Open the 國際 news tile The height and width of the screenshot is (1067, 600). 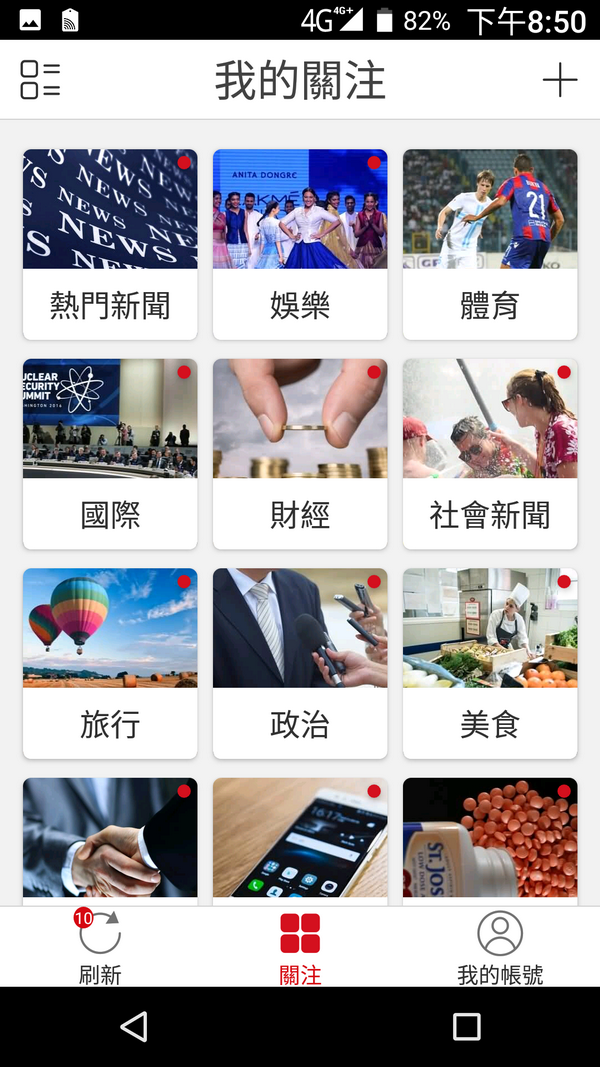[x=110, y=455]
